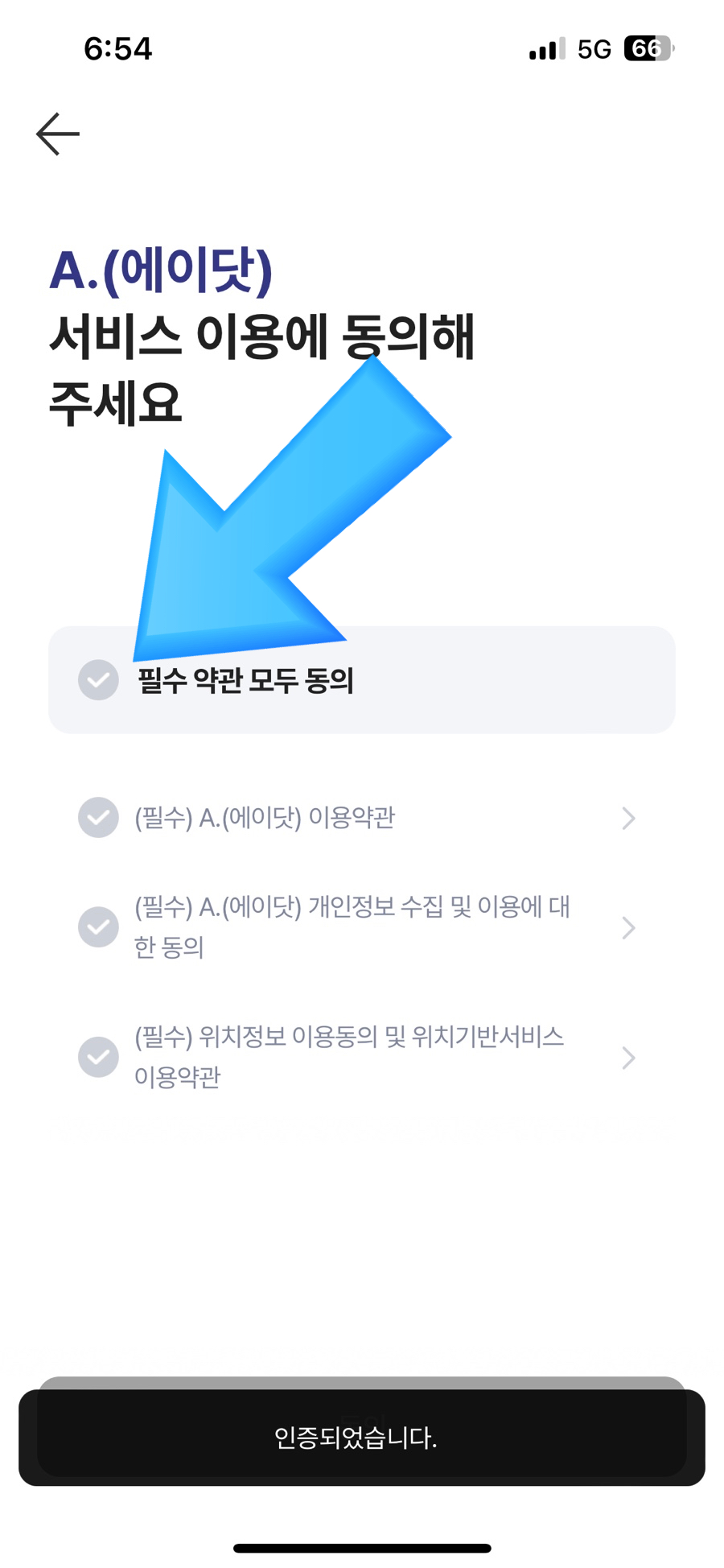Agree to 개인정보 수집 및 이용 checkbox
Viewport: 724px width, 1568px height.
click(98, 927)
